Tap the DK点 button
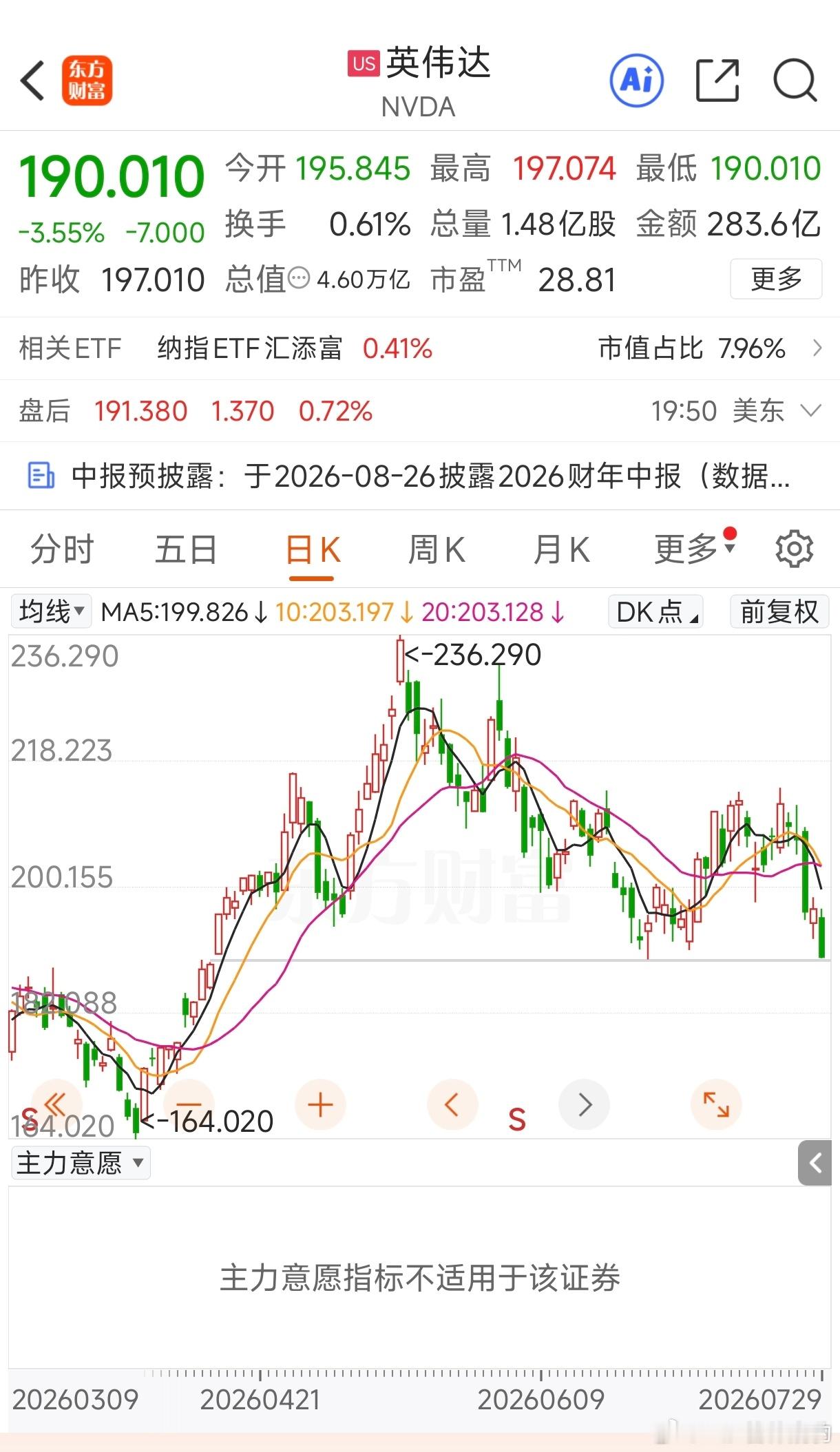 point(655,611)
